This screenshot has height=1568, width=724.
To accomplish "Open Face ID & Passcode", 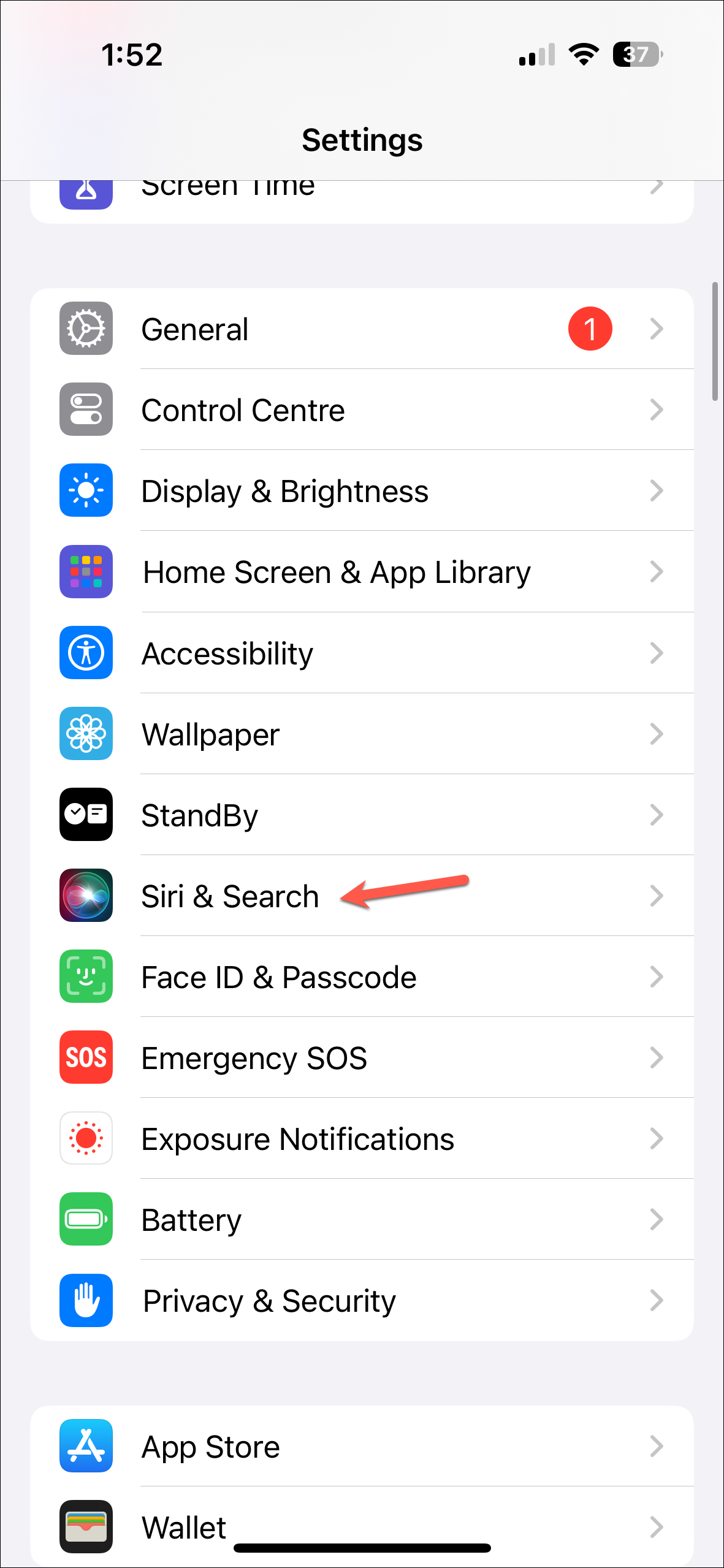I will click(362, 976).
